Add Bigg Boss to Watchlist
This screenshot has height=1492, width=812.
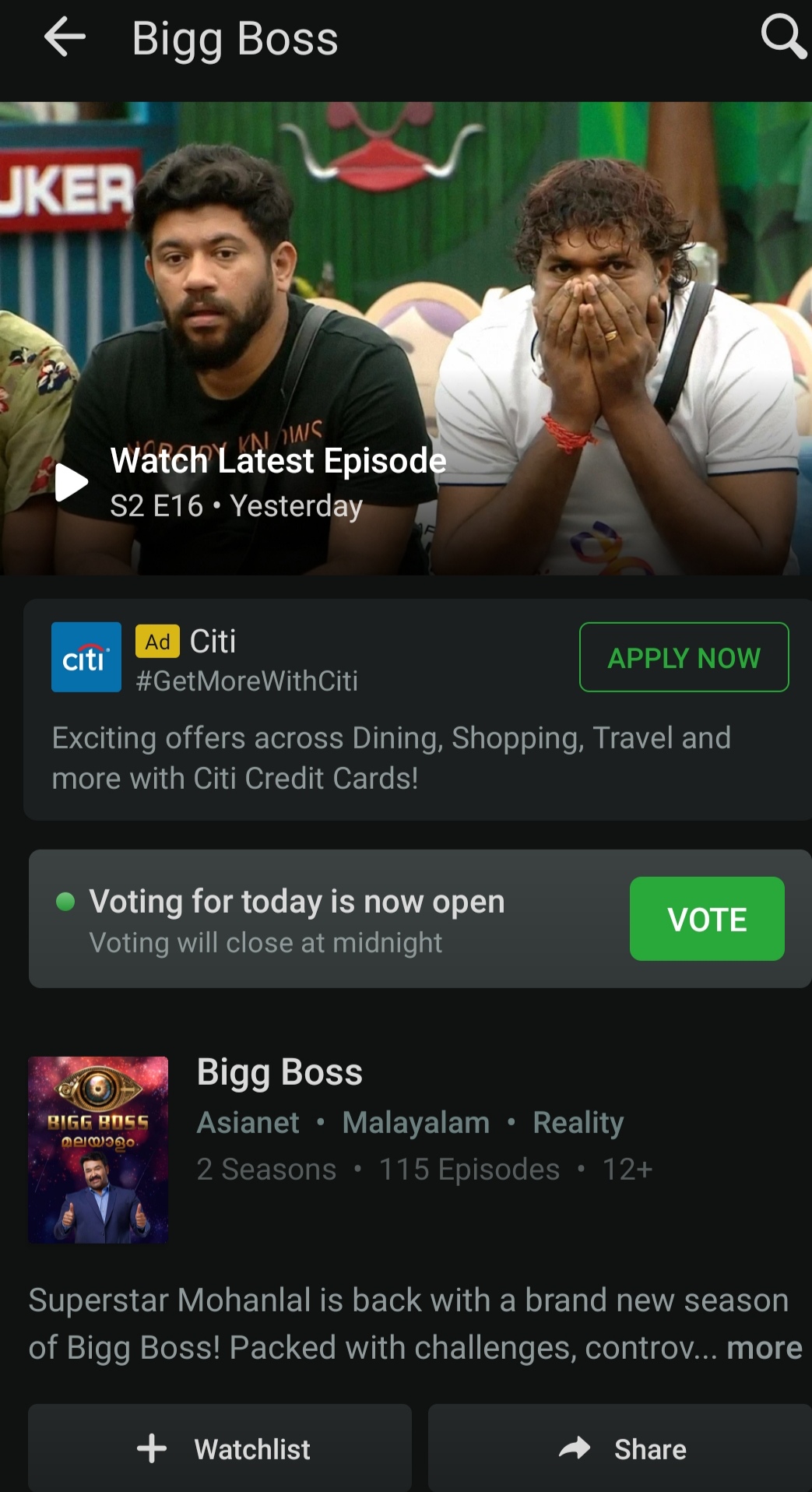[220, 1448]
